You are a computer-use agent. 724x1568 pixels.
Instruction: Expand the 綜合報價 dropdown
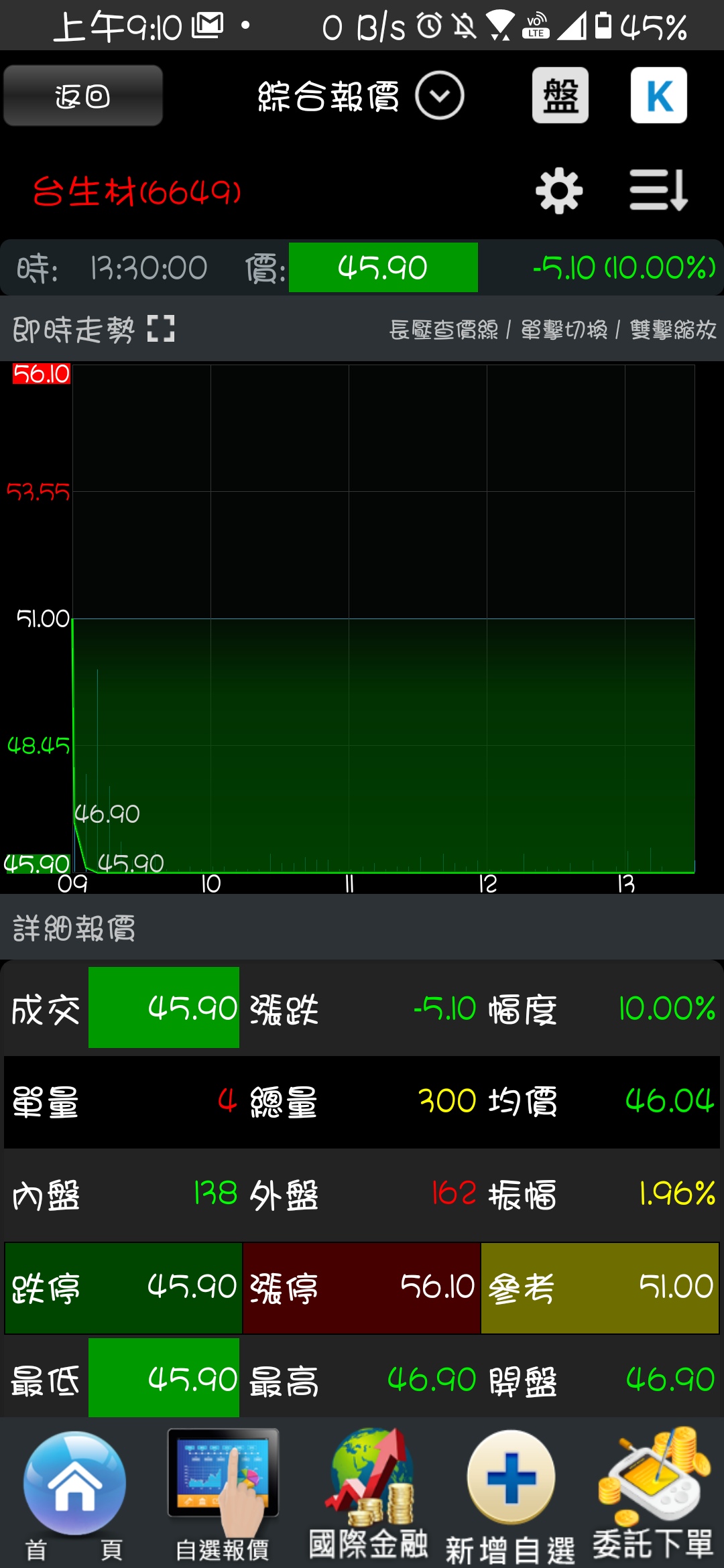coord(439,96)
